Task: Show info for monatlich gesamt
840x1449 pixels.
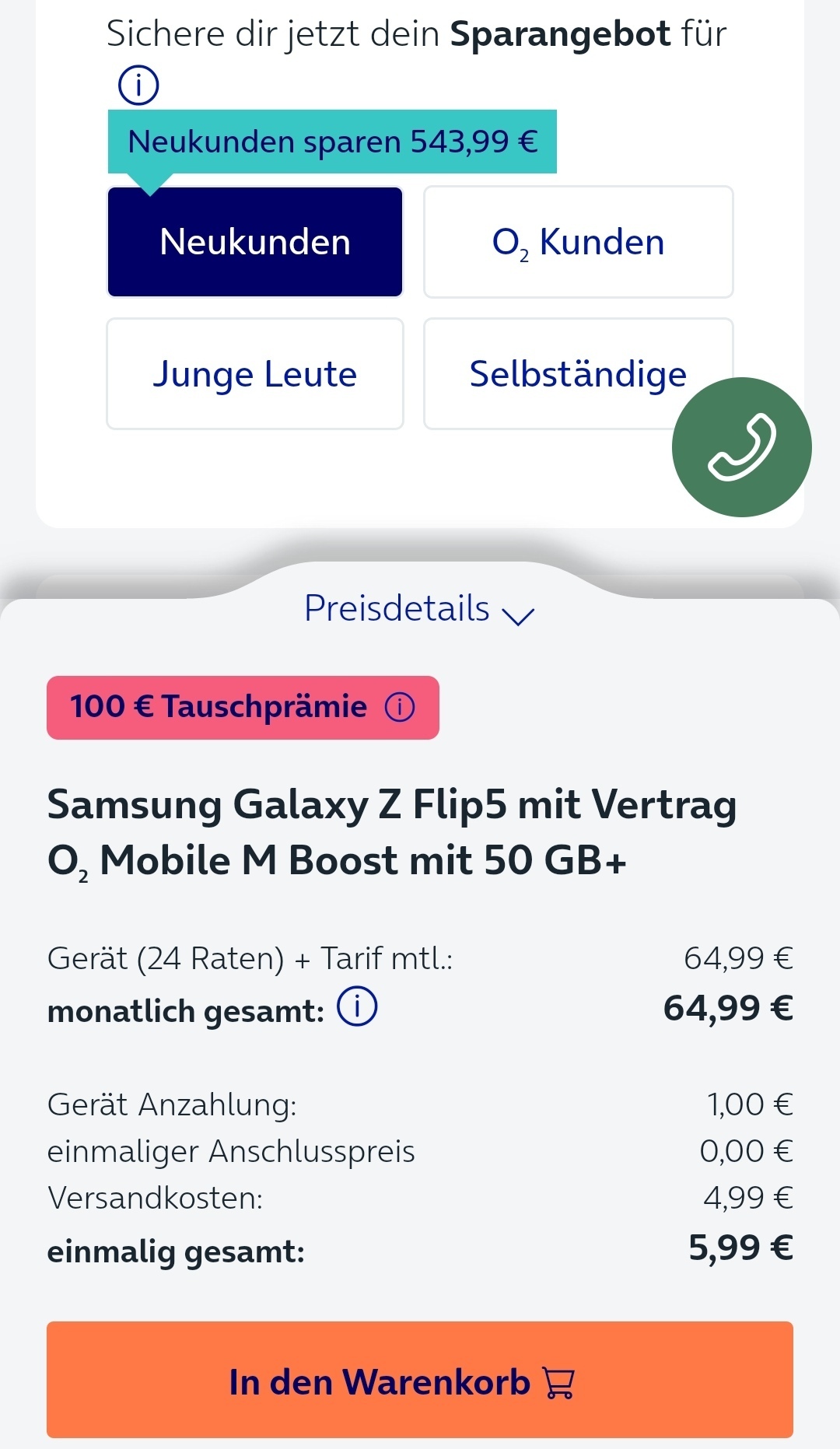Action: pyautogui.click(x=357, y=1006)
